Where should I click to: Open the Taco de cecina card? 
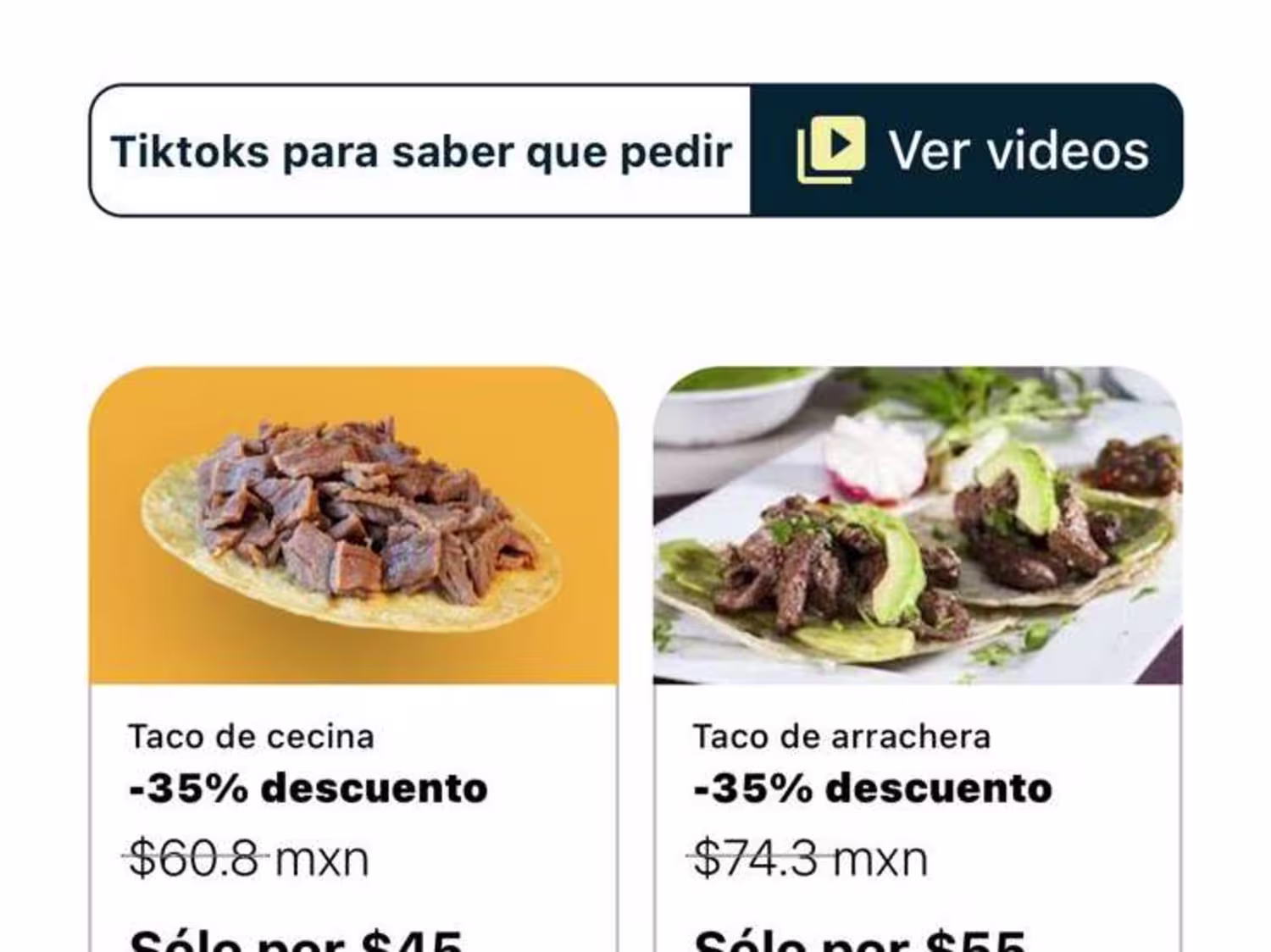pos(353,593)
